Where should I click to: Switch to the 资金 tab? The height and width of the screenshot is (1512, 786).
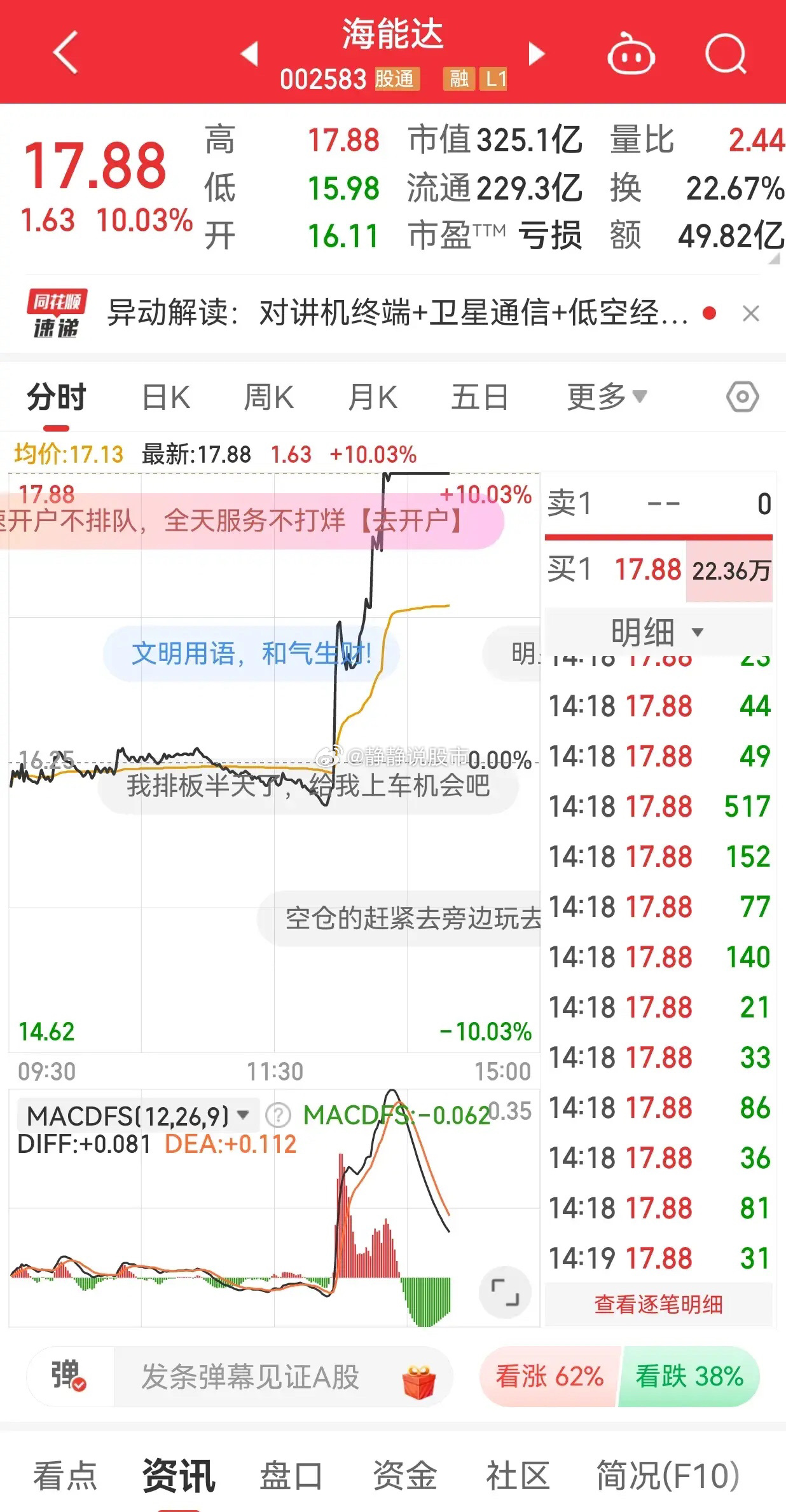tap(405, 1476)
